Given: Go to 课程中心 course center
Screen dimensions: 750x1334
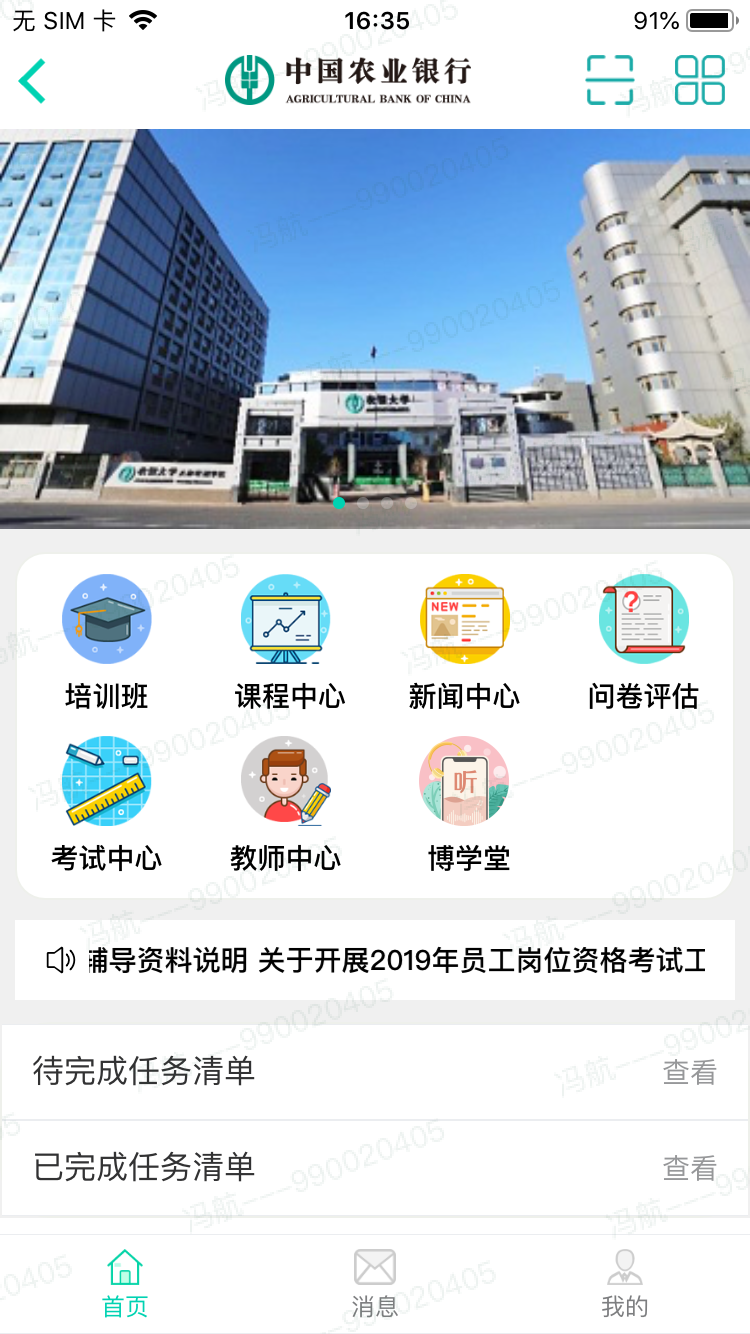Looking at the screenshot, I should 286,640.
